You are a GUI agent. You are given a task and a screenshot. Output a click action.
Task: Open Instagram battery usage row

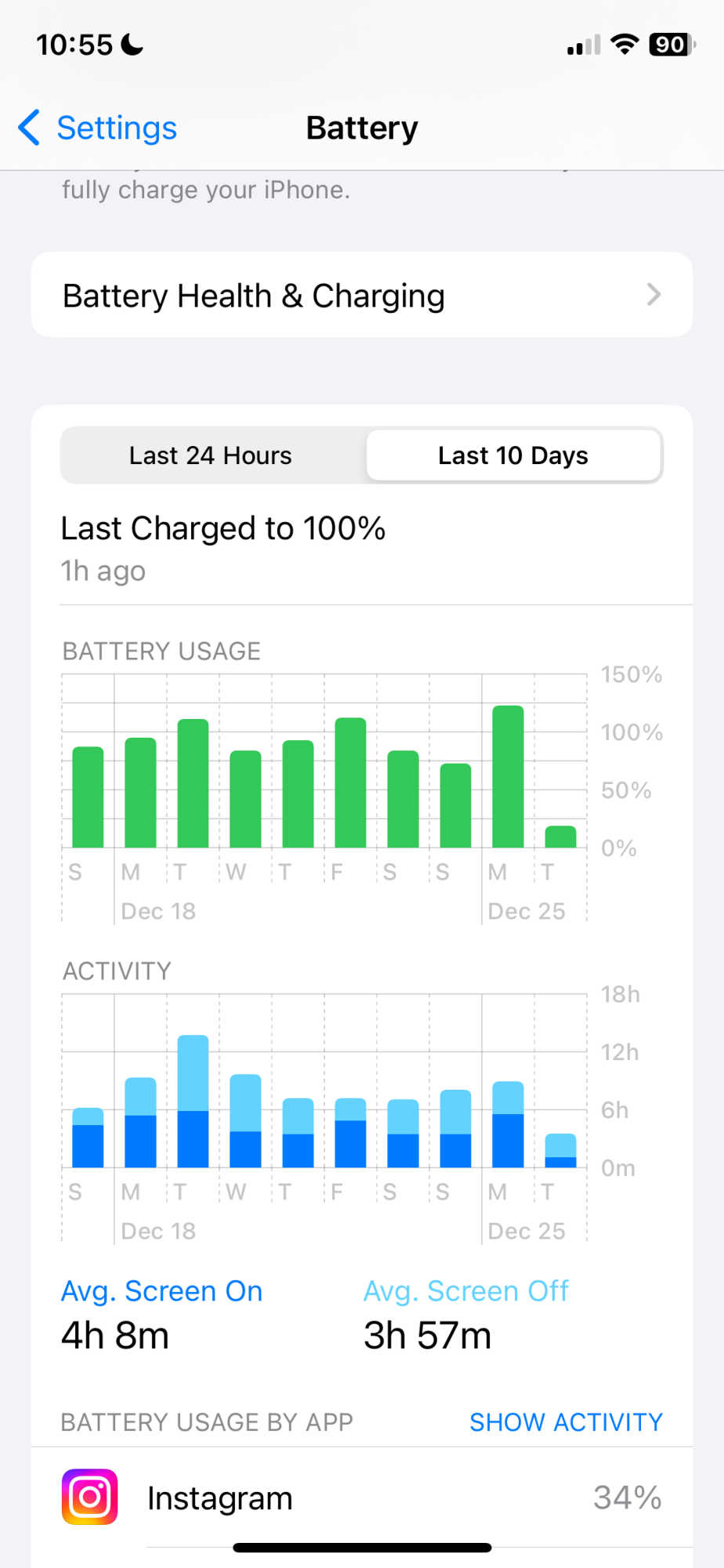click(x=361, y=1497)
